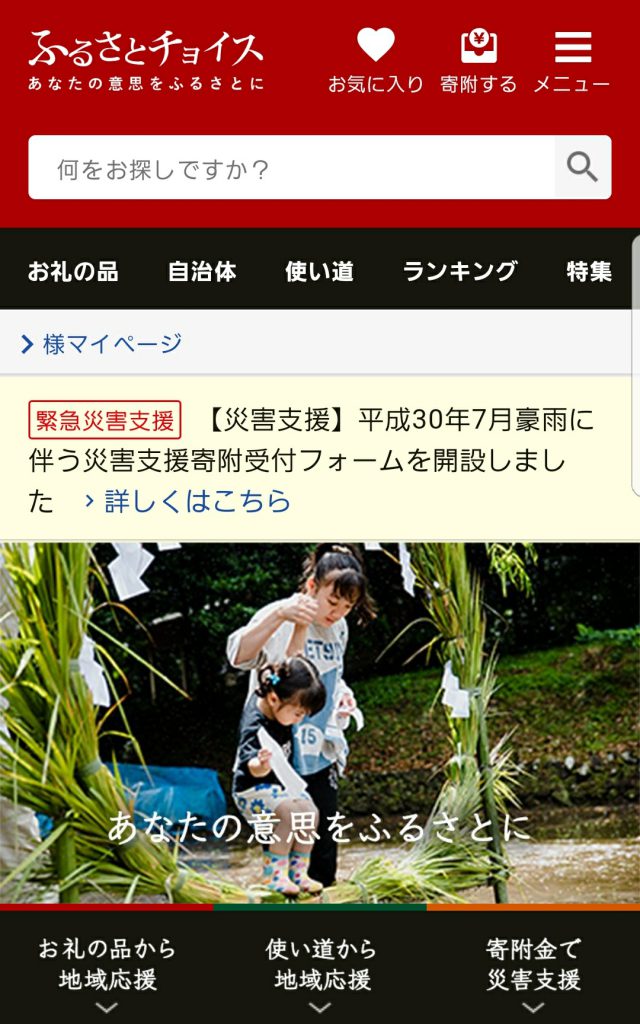Open the お気に入り favorites heart
This screenshot has height=1024, width=640.
376,59
